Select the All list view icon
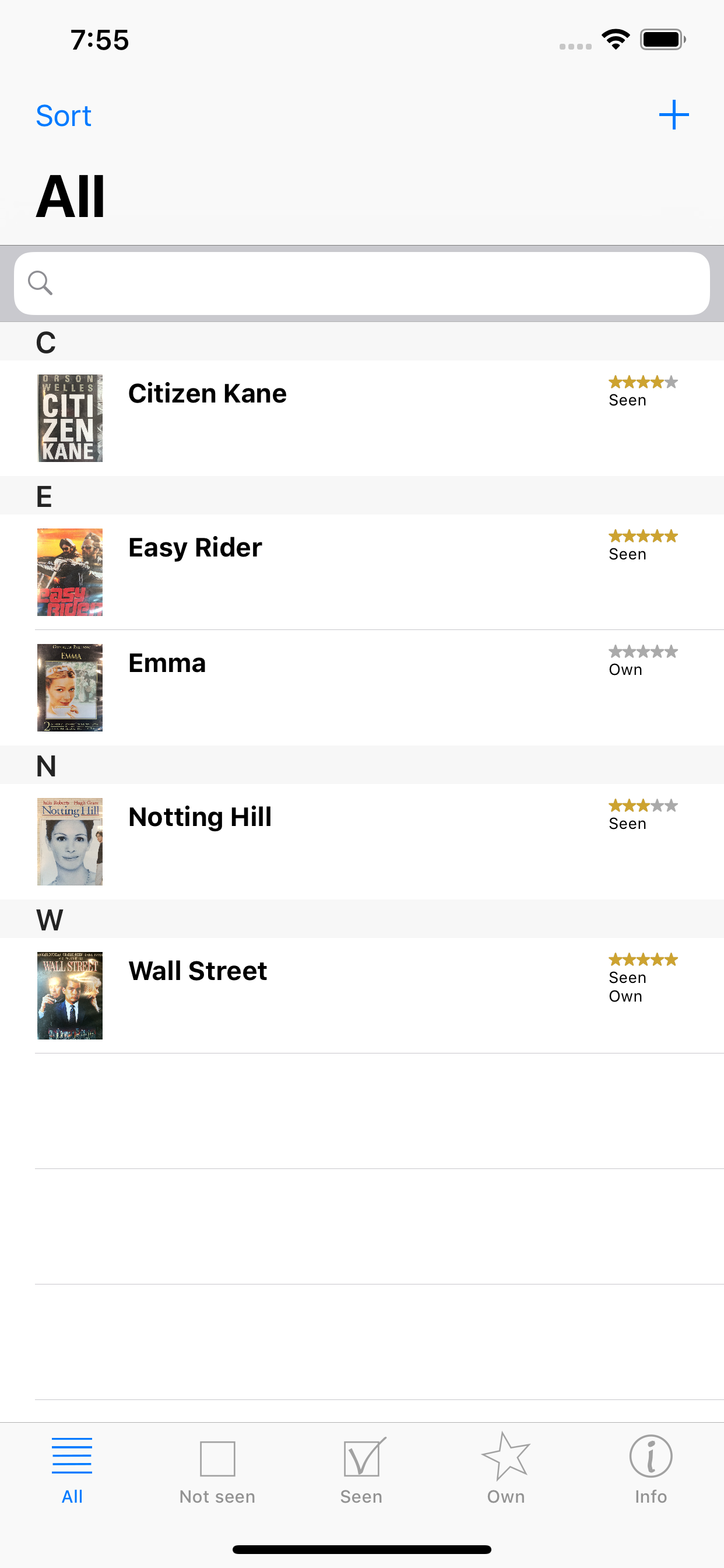Screen dimensions: 724x1568 coord(72,1457)
